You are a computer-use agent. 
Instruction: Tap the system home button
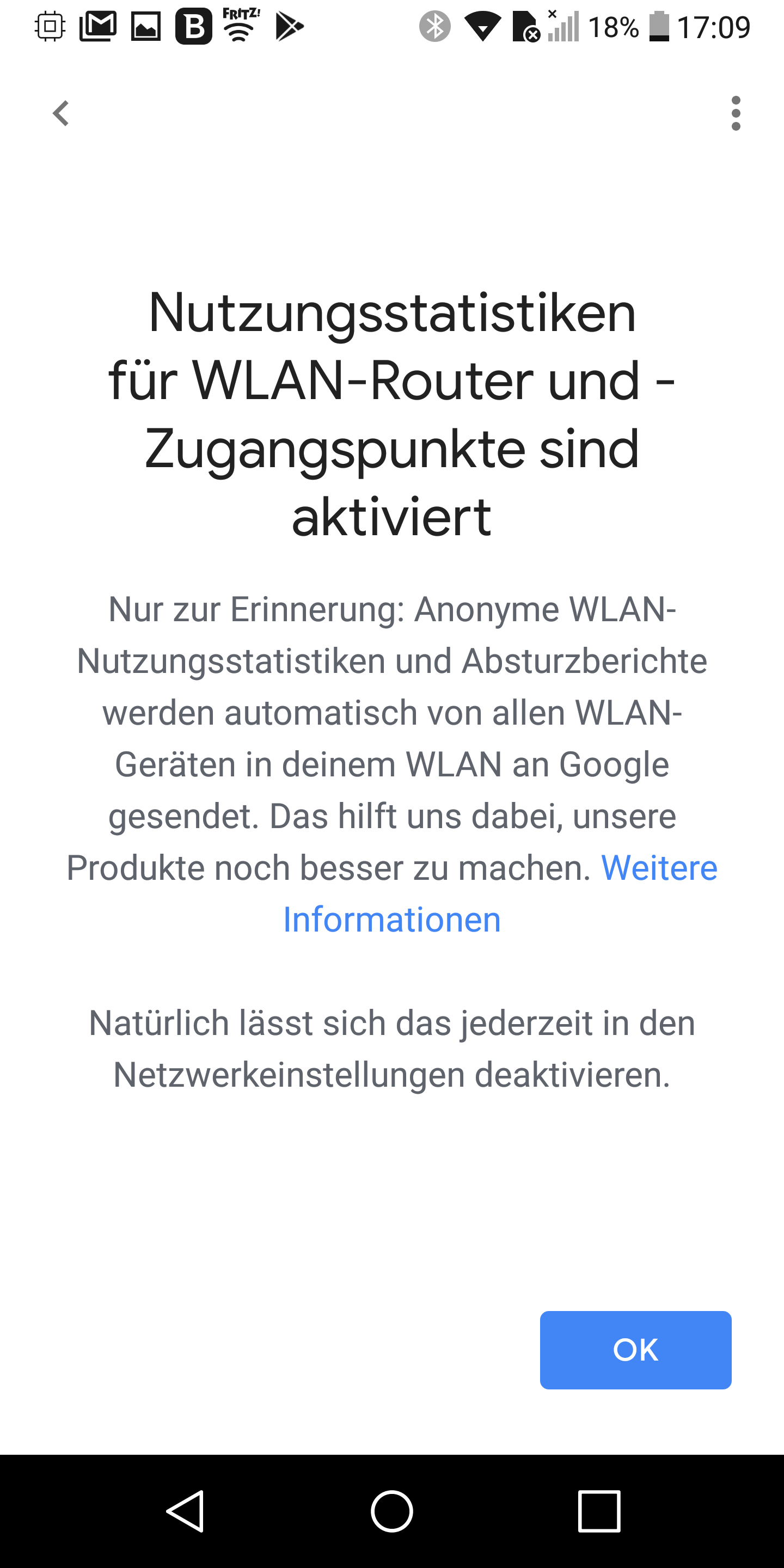point(392,1511)
